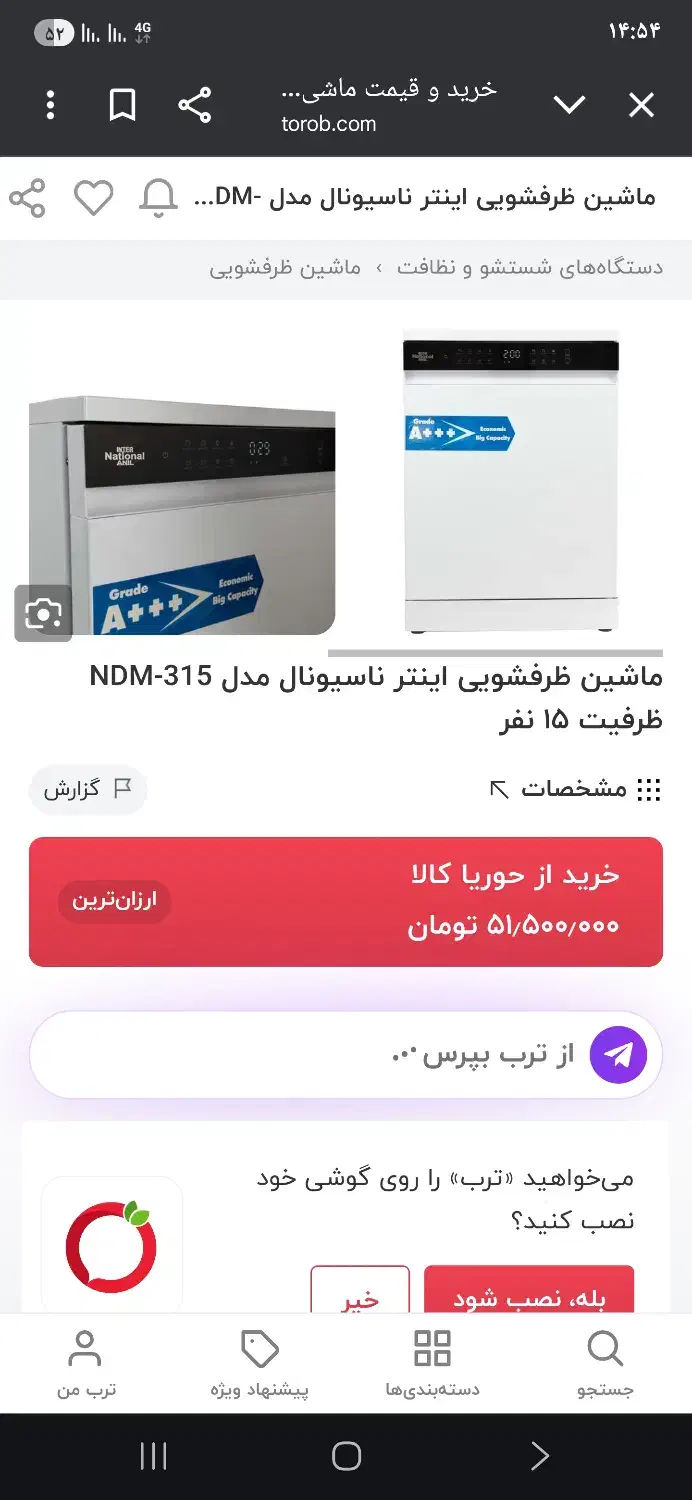692x1500 pixels.
Task: Search by image with the camera icon
Action: pyautogui.click(x=43, y=613)
